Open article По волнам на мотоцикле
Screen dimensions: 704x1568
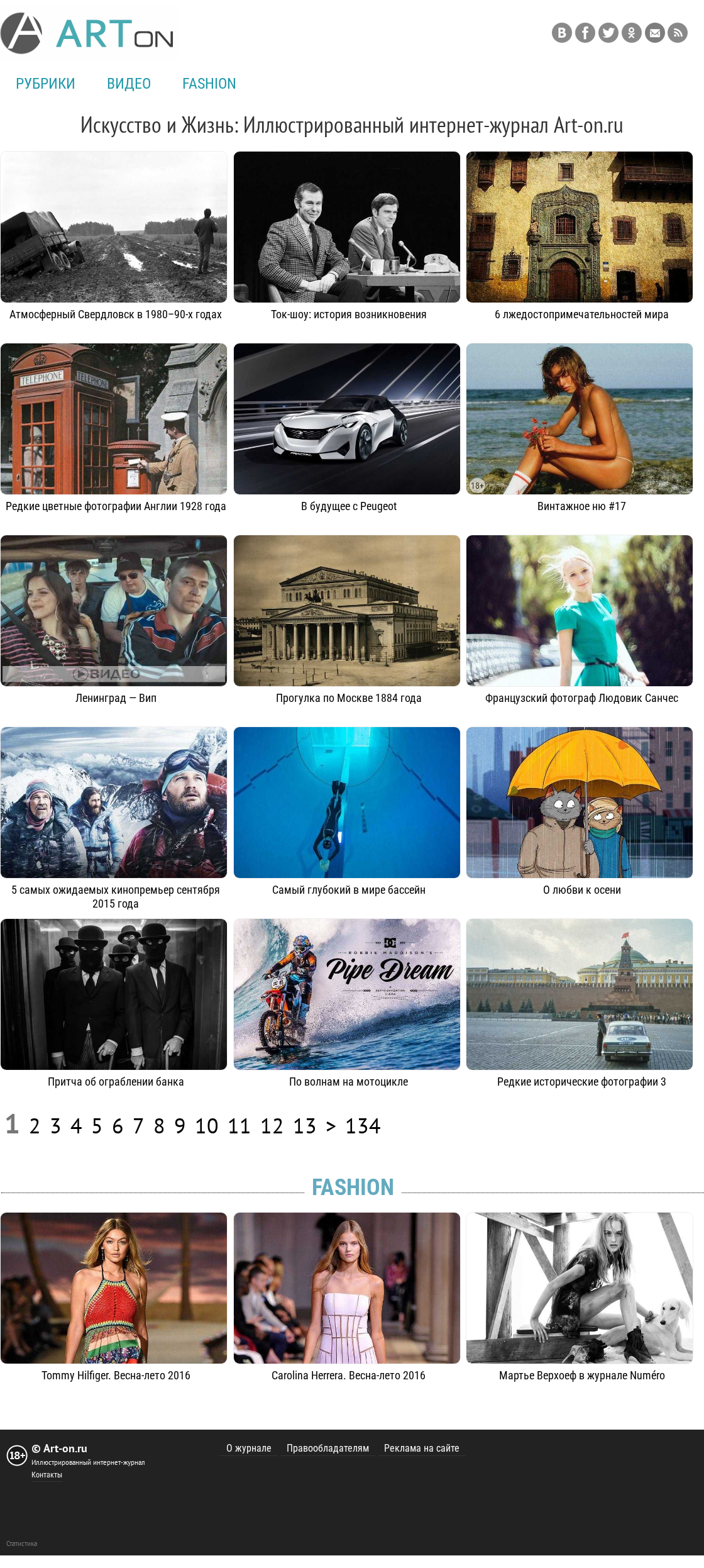tap(348, 1082)
